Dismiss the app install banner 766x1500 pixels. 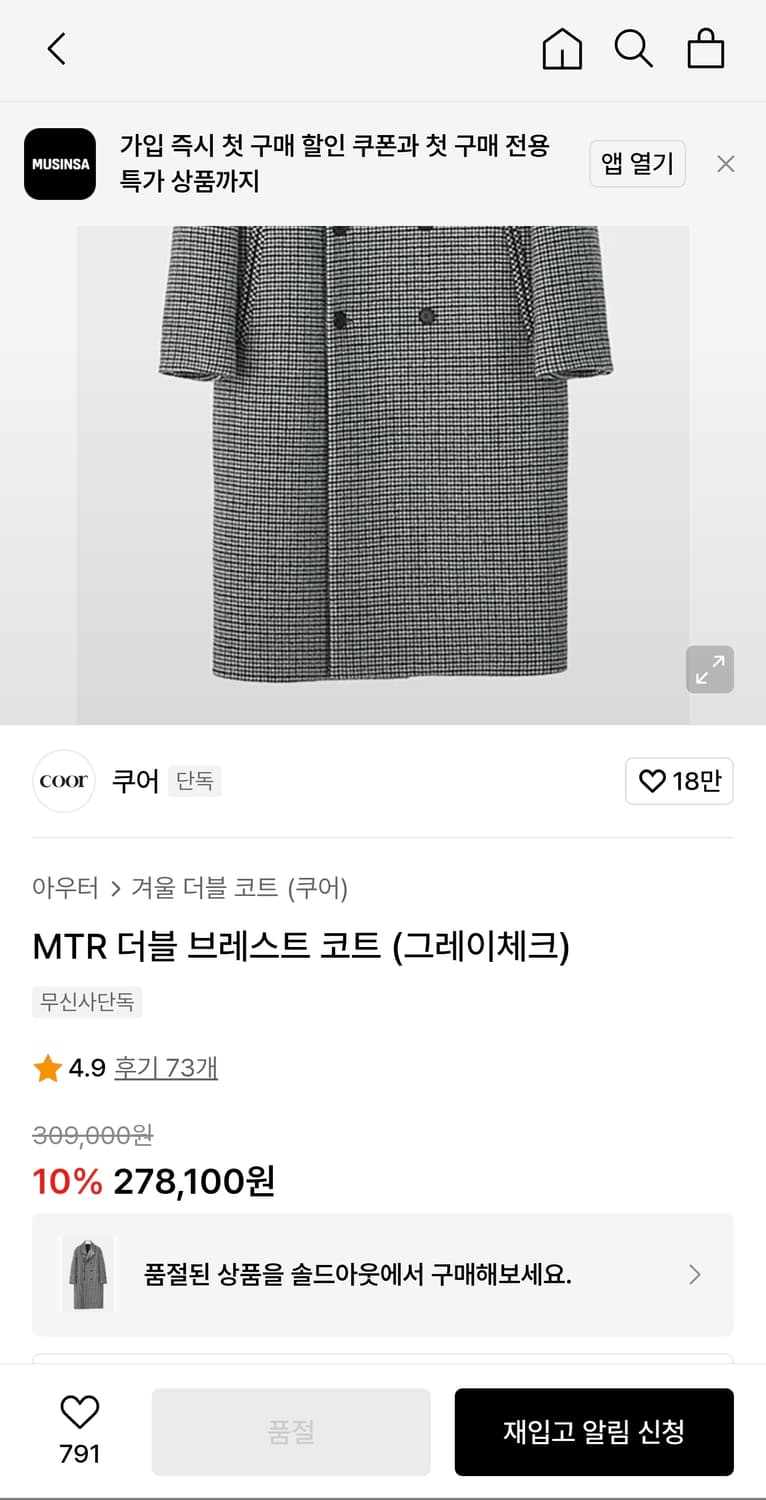click(x=725, y=164)
